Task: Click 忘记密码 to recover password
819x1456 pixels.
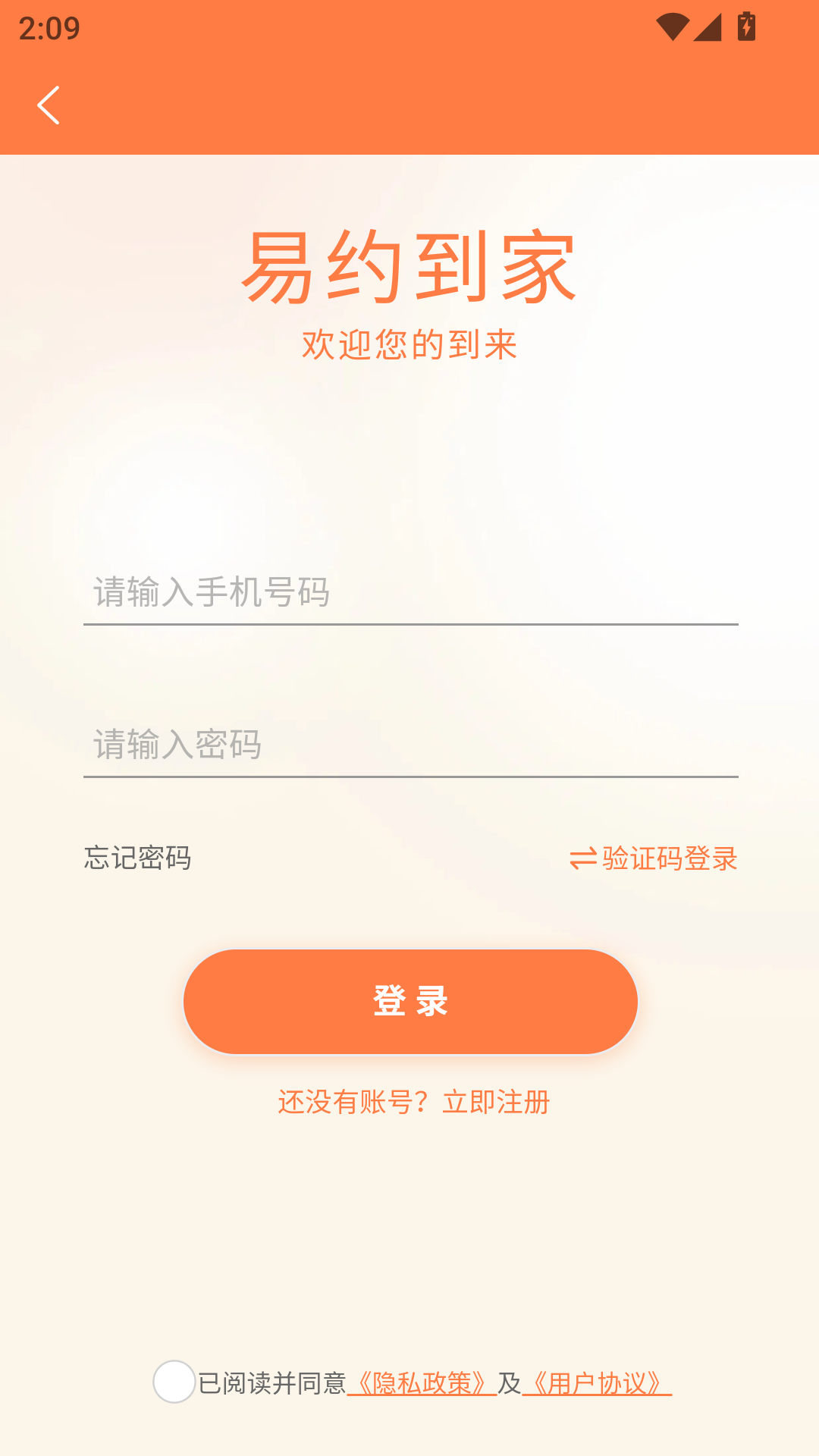Action: coord(138,858)
